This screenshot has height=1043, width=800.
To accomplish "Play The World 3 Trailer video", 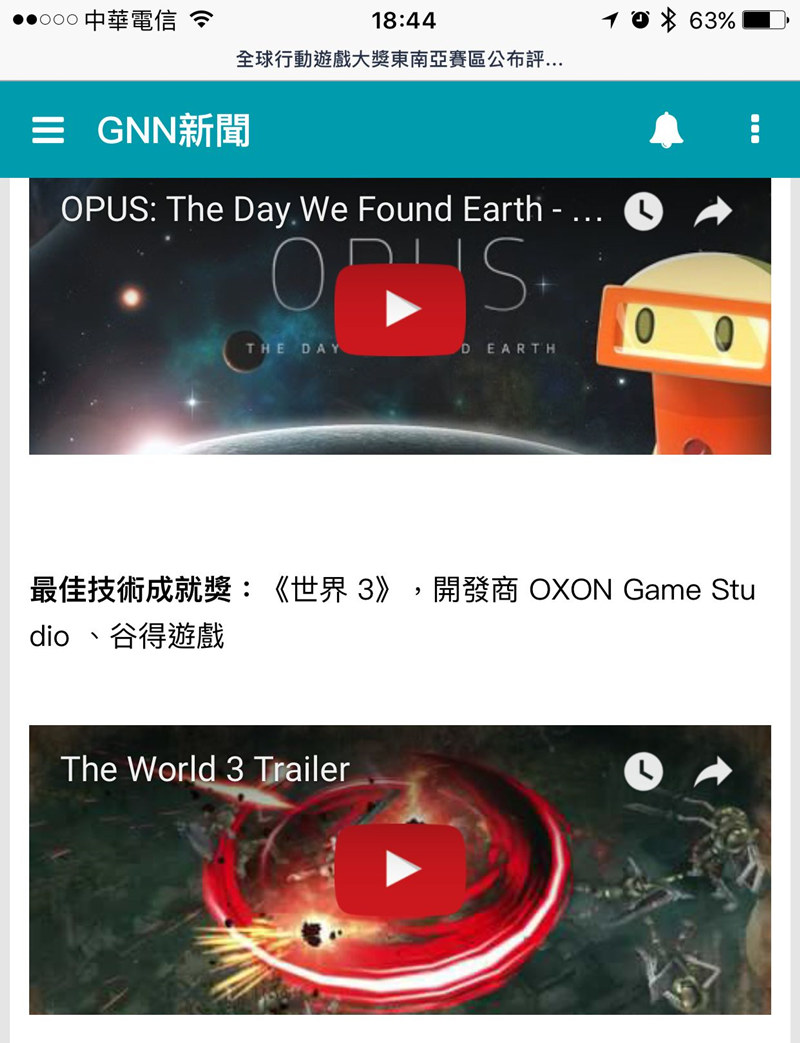I will 400,870.
